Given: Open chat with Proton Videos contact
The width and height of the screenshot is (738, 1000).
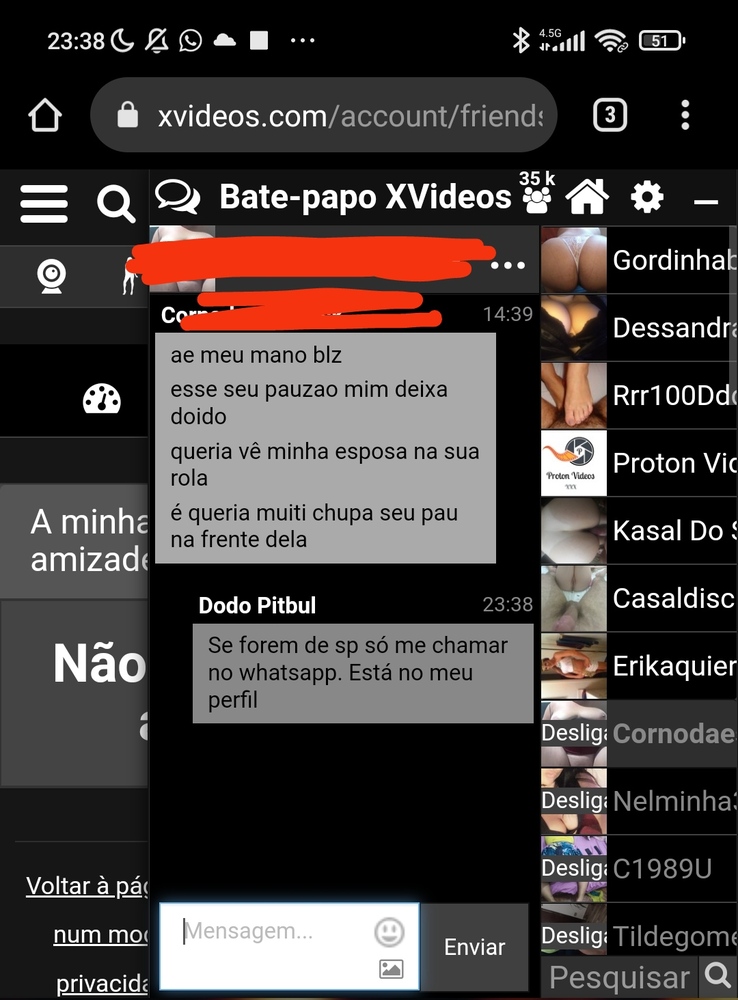Looking at the screenshot, I should tap(640, 463).
